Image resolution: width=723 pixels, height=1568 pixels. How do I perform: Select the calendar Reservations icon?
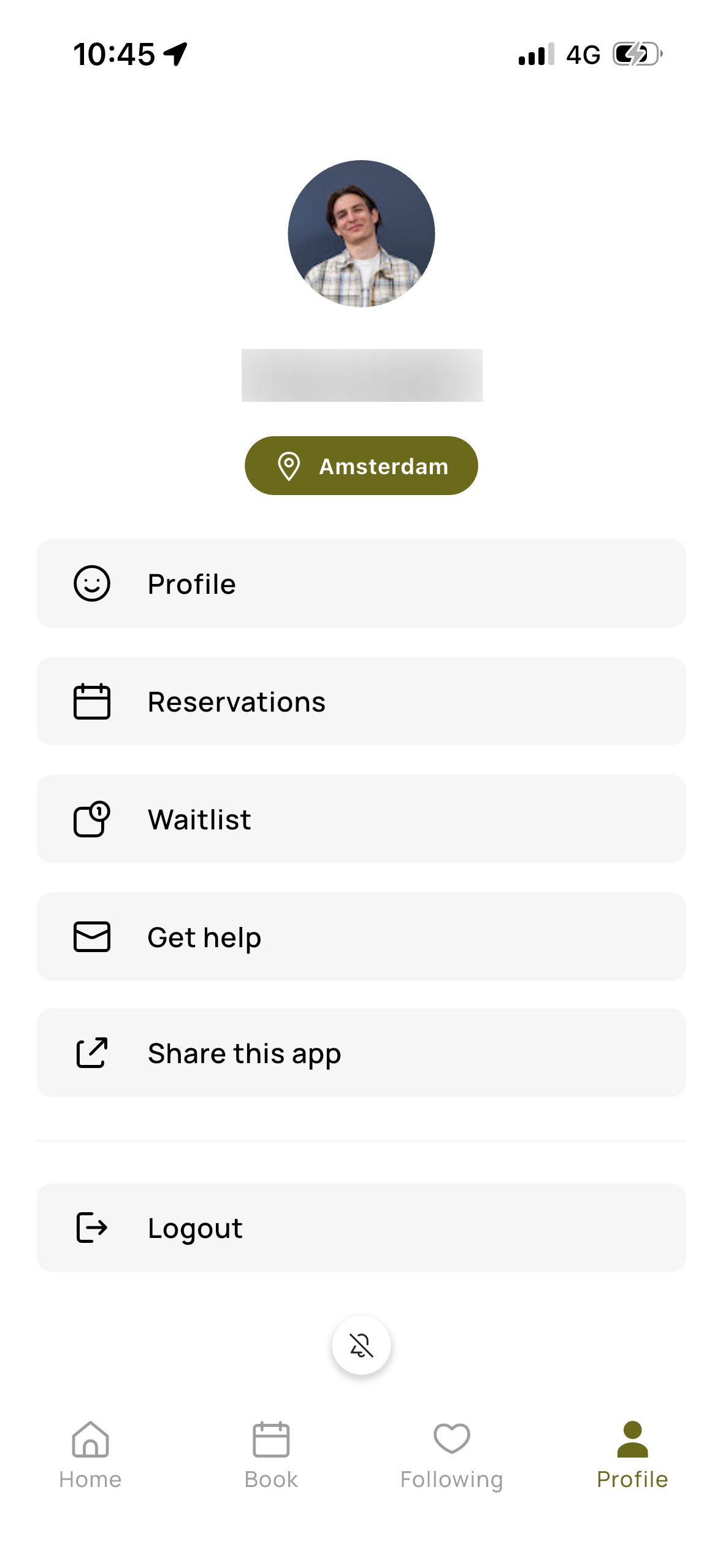pyautogui.click(x=92, y=701)
